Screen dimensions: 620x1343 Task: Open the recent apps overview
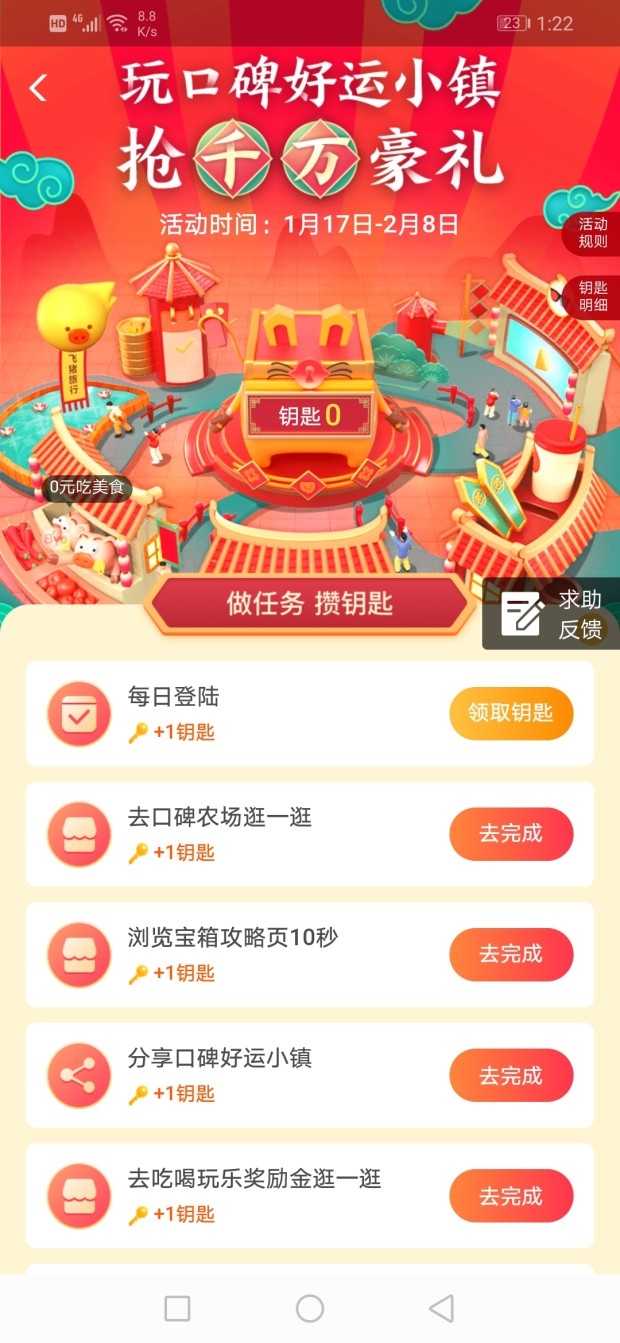click(177, 1308)
